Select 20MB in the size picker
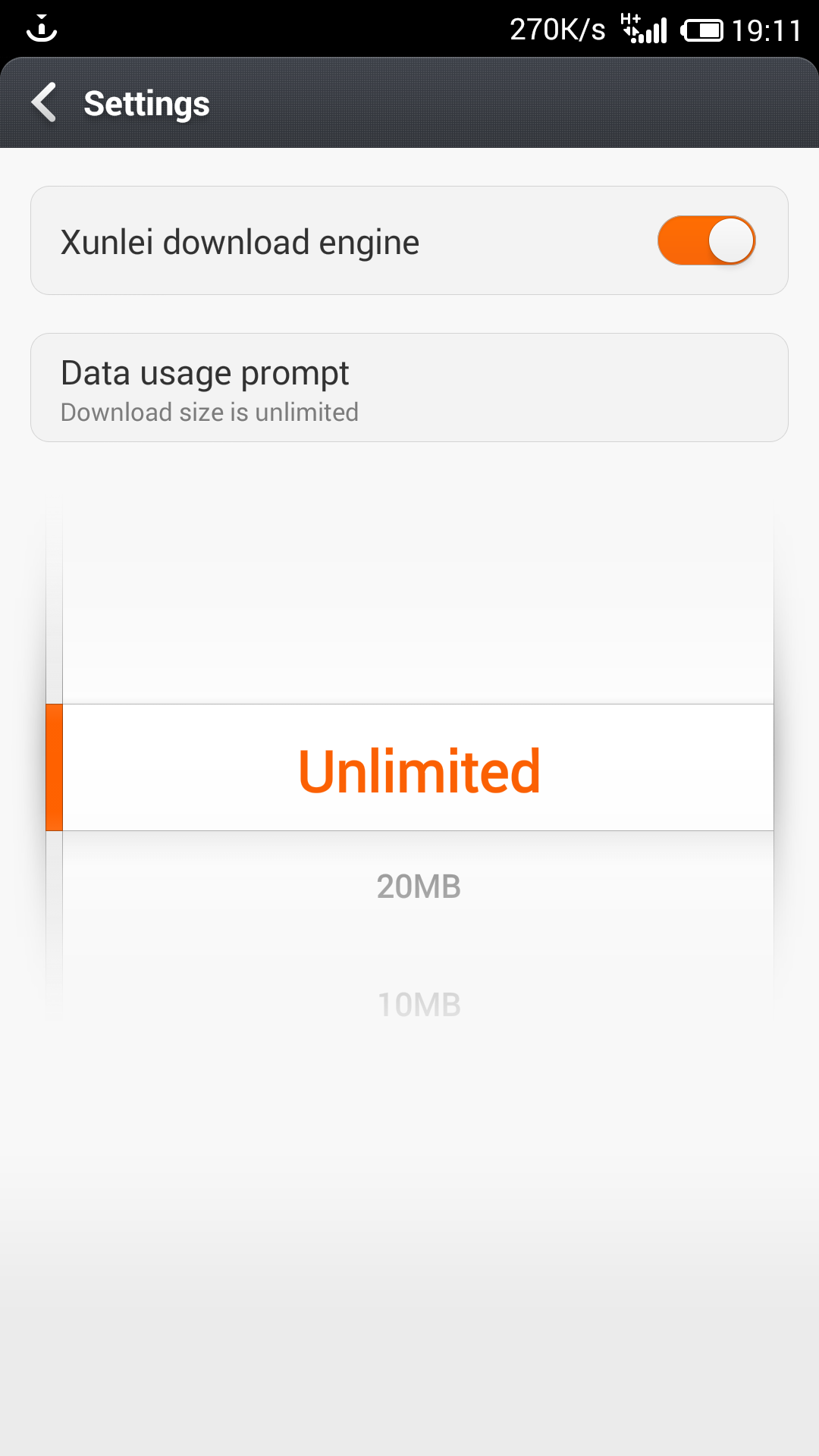Viewport: 819px width, 1456px height. point(419,886)
